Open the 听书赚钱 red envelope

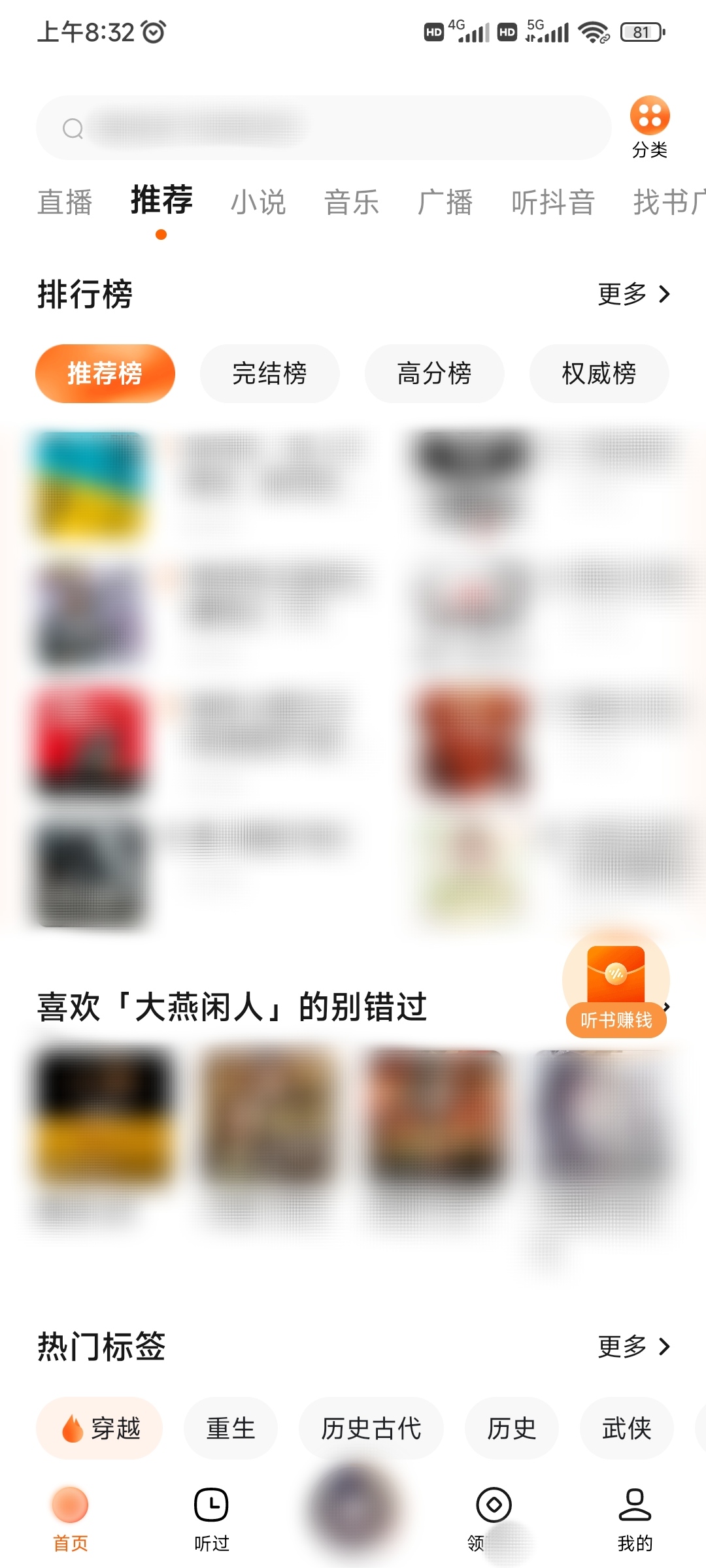(x=616, y=987)
